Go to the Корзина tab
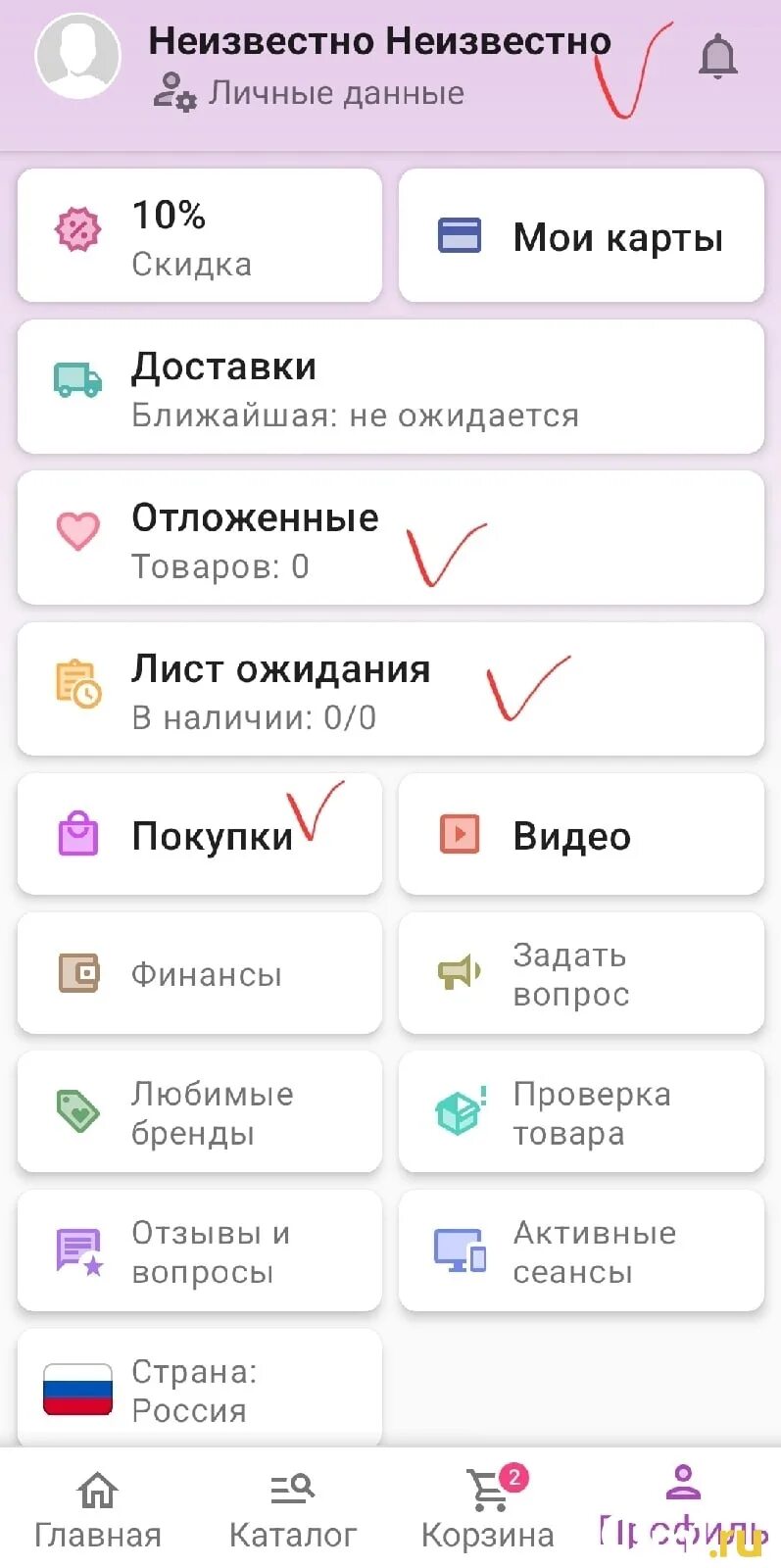 point(487,1510)
